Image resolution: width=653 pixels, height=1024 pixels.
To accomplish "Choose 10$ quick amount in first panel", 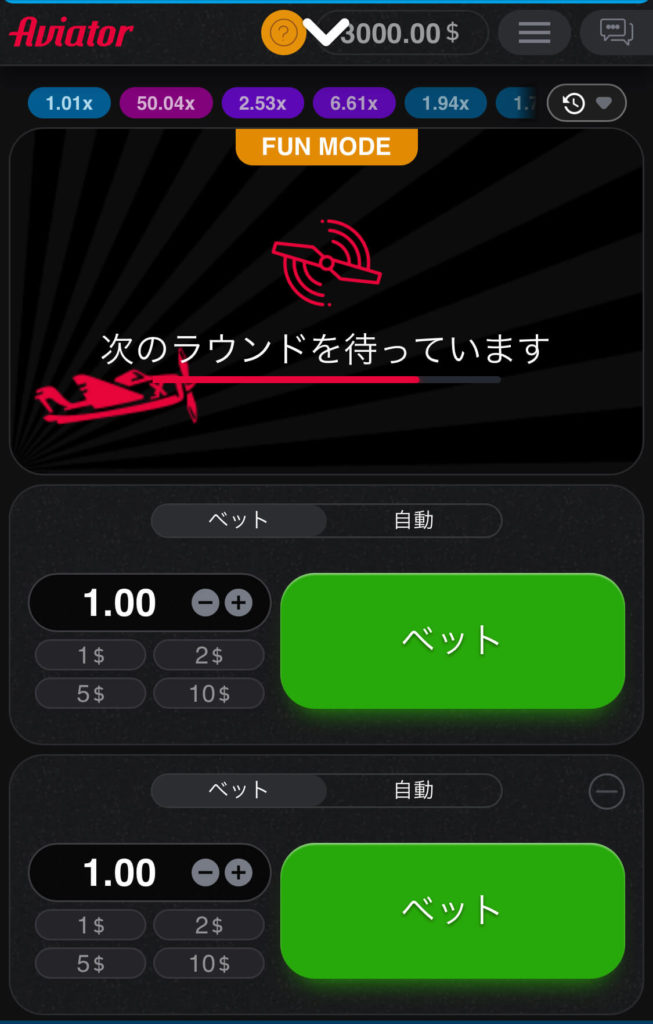I will coord(208,693).
